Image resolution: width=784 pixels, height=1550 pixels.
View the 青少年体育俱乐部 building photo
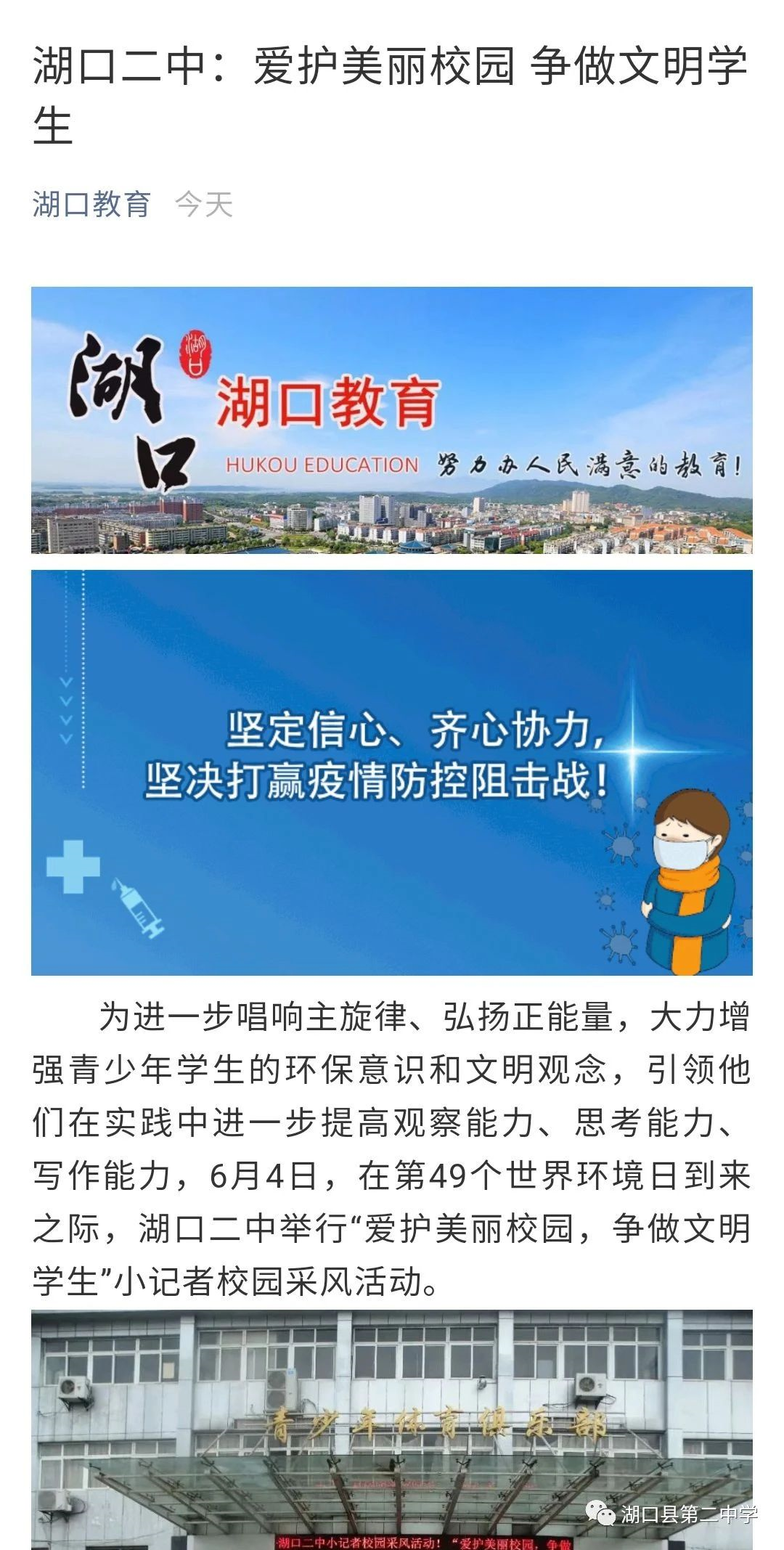[x=392, y=1430]
